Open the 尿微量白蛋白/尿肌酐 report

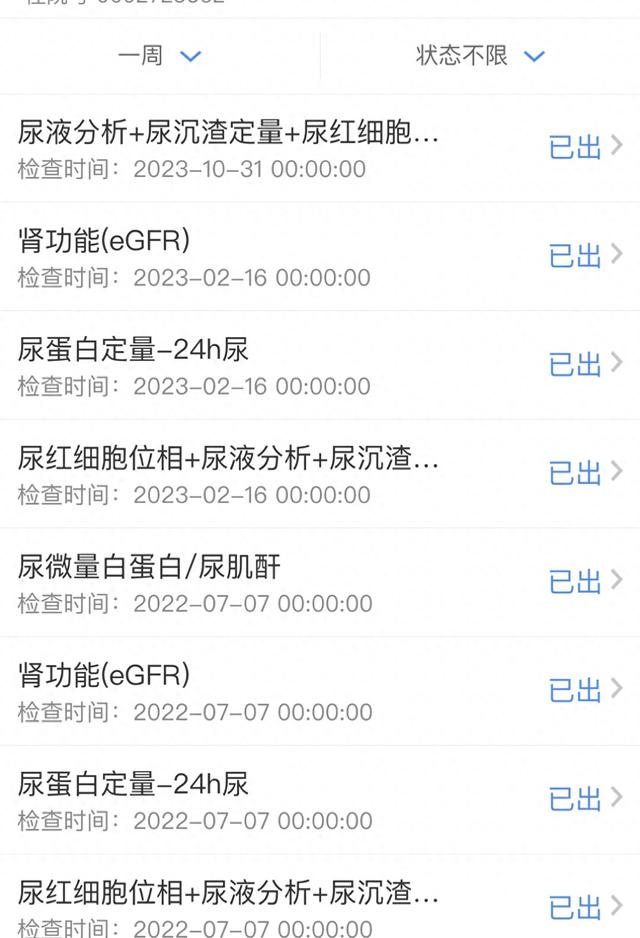(x=320, y=583)
